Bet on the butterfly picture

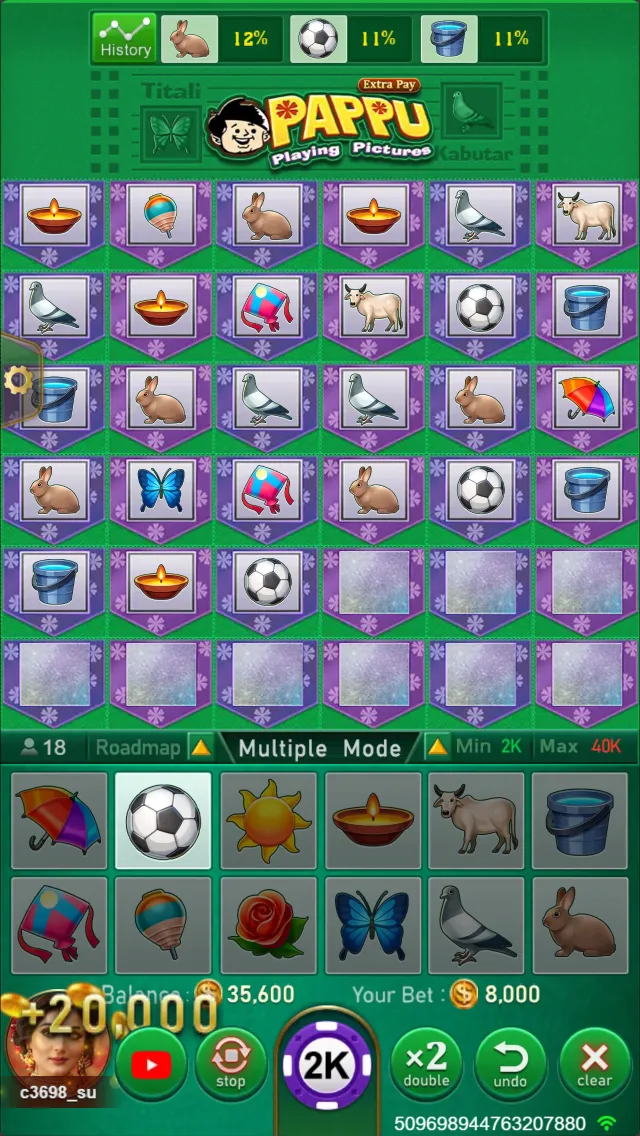point(372,925)
